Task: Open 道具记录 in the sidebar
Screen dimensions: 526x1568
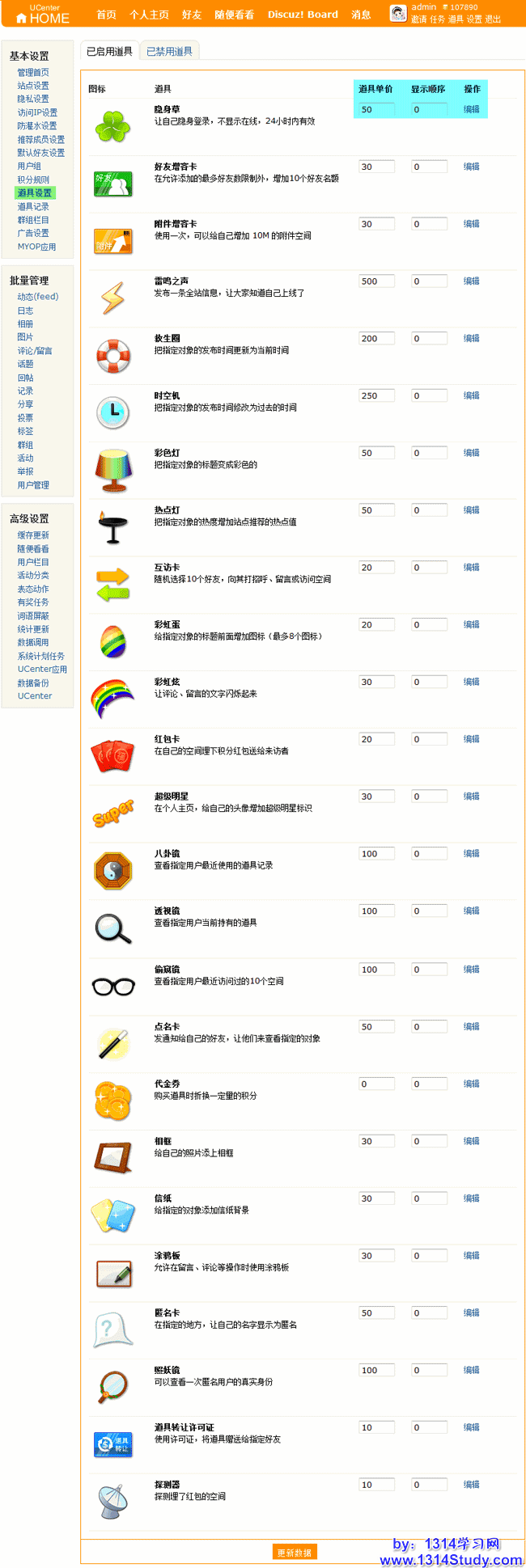Action: (x=33, y=207)
